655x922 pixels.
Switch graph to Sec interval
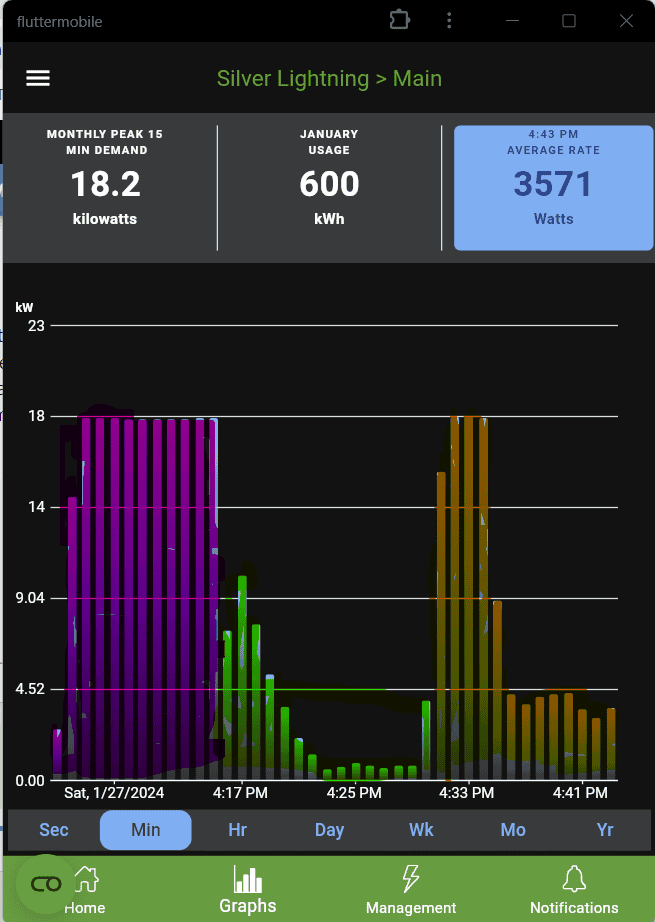54,830
